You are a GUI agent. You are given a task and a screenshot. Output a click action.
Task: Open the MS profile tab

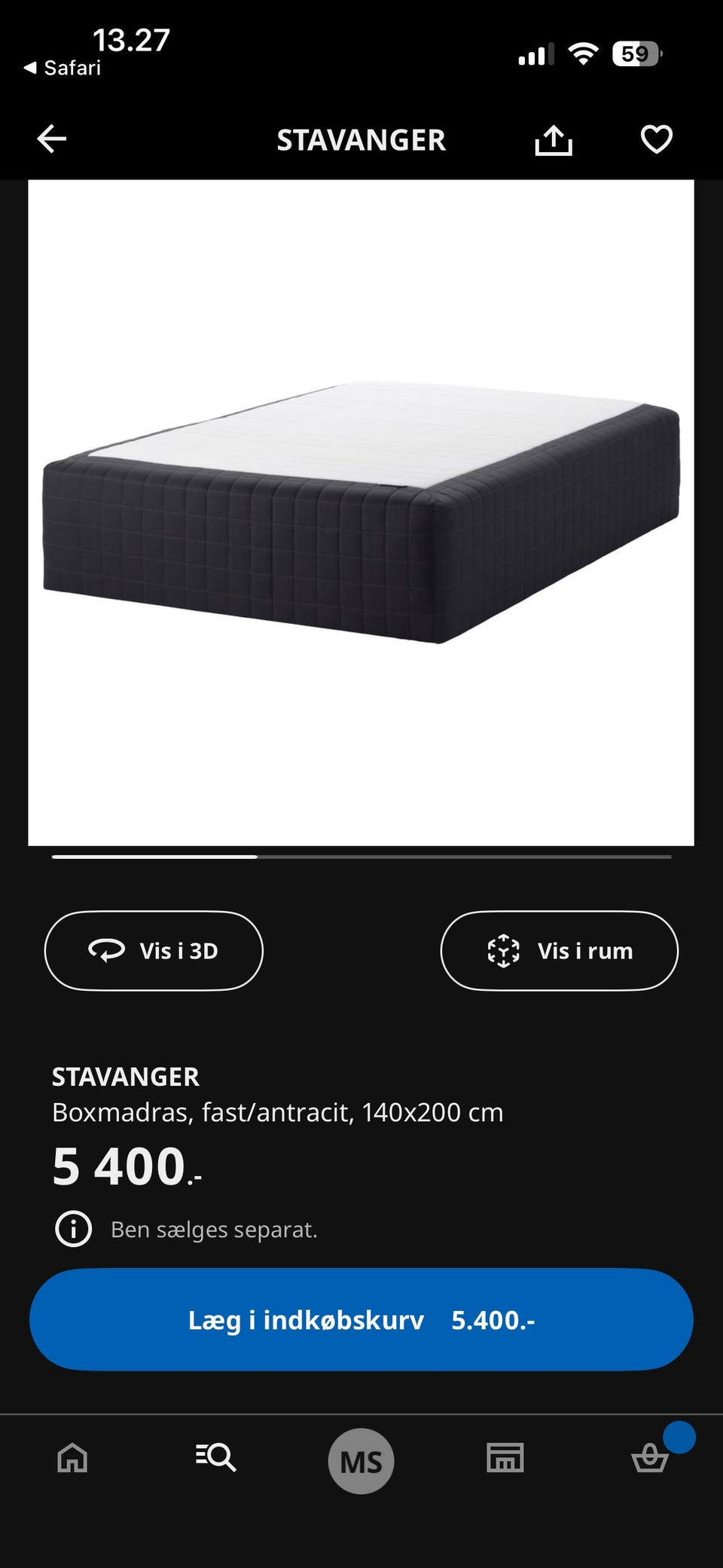tap(361, 1461)
